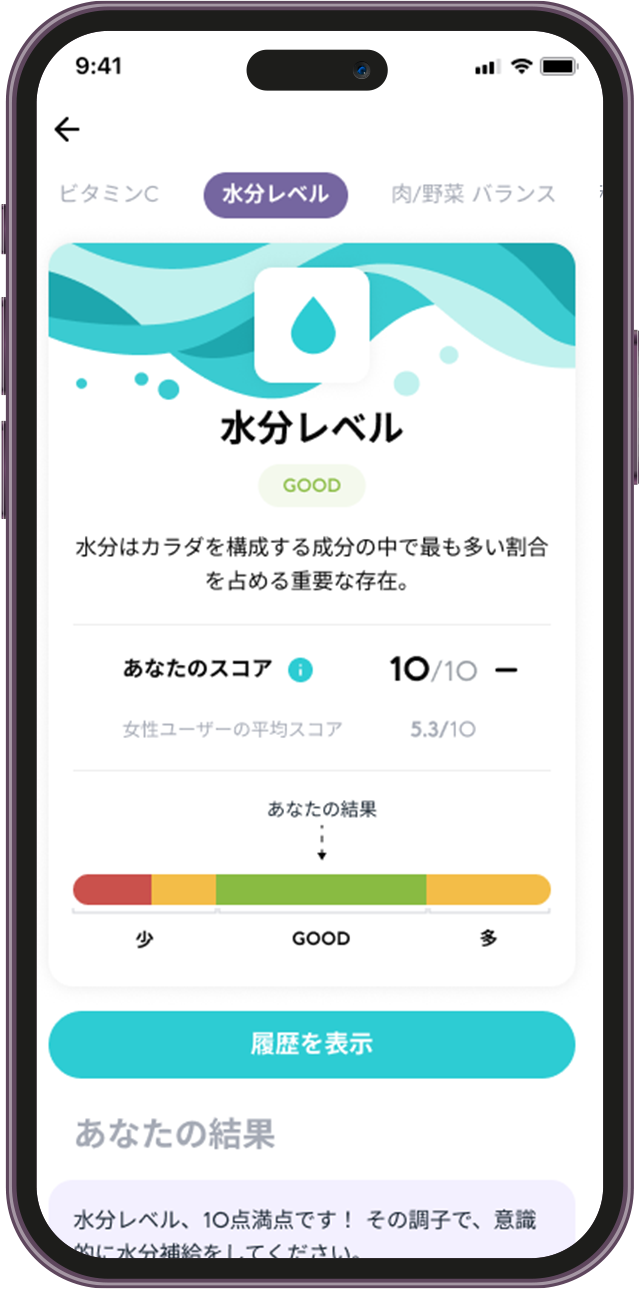The image size is (640, 1289).
Task: Go back using the arrow icon
Action: point(67,129)
